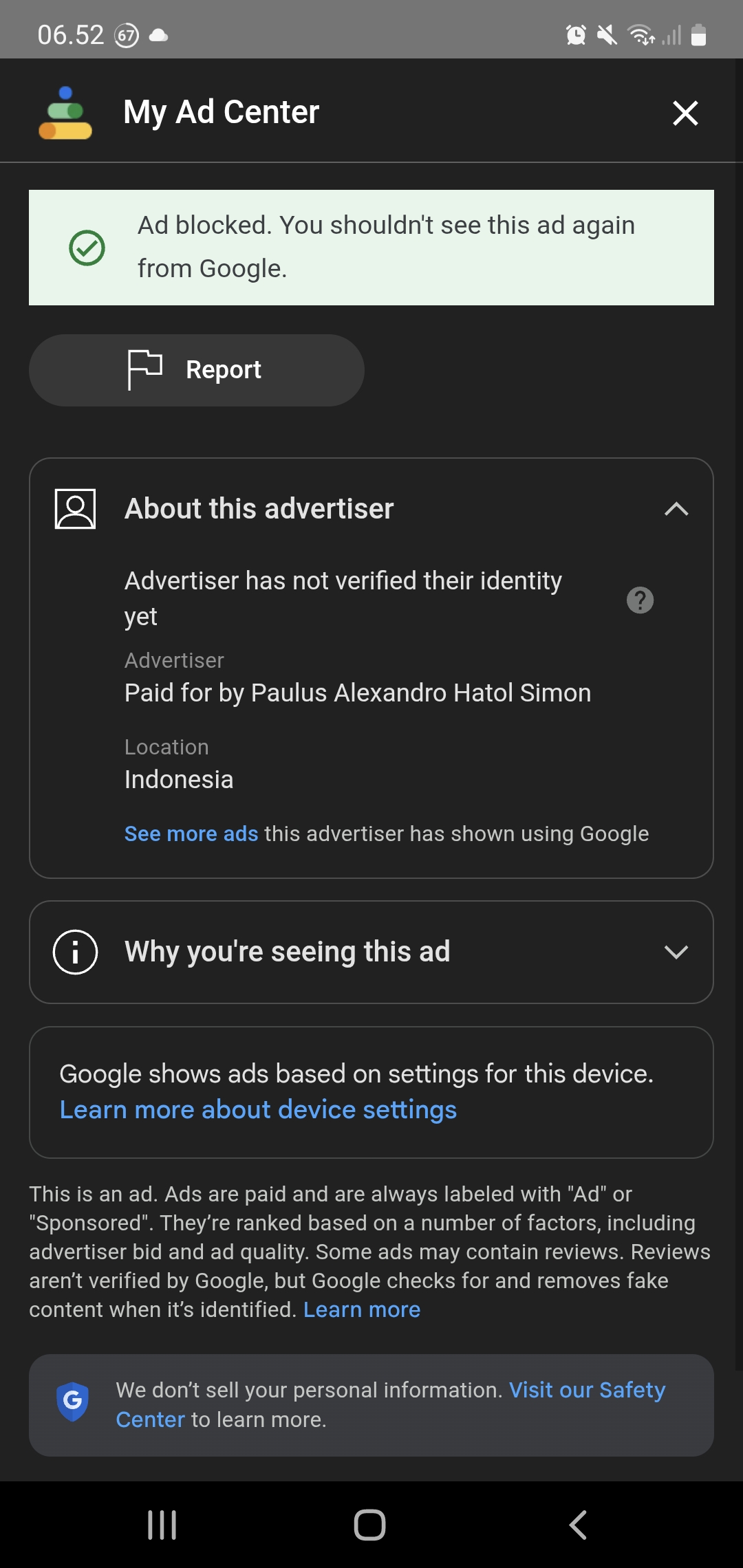Report this ad

point(196,370)
